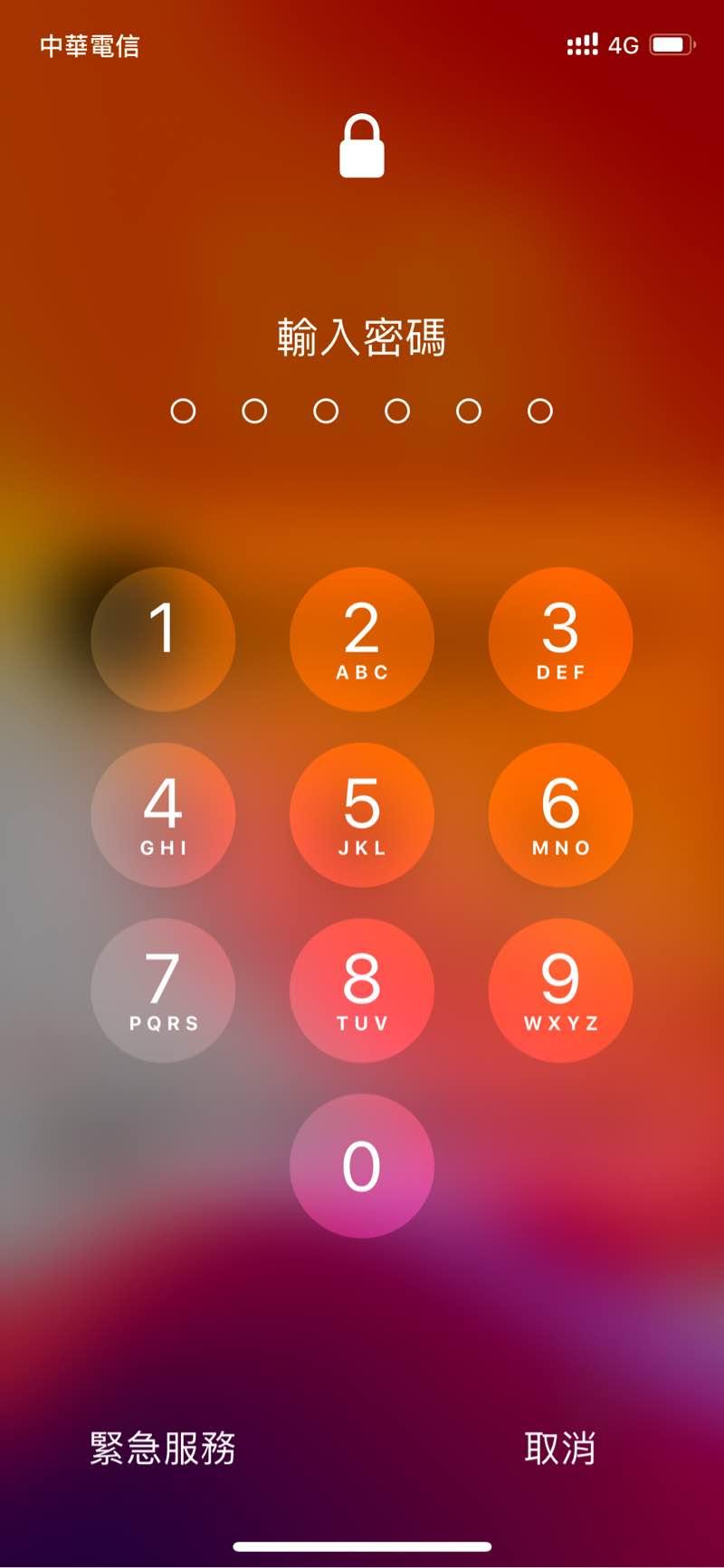724x1568 pixels.
Task: Tap digit 1 on the passcode keypad
Action: (x=163, y=639)
